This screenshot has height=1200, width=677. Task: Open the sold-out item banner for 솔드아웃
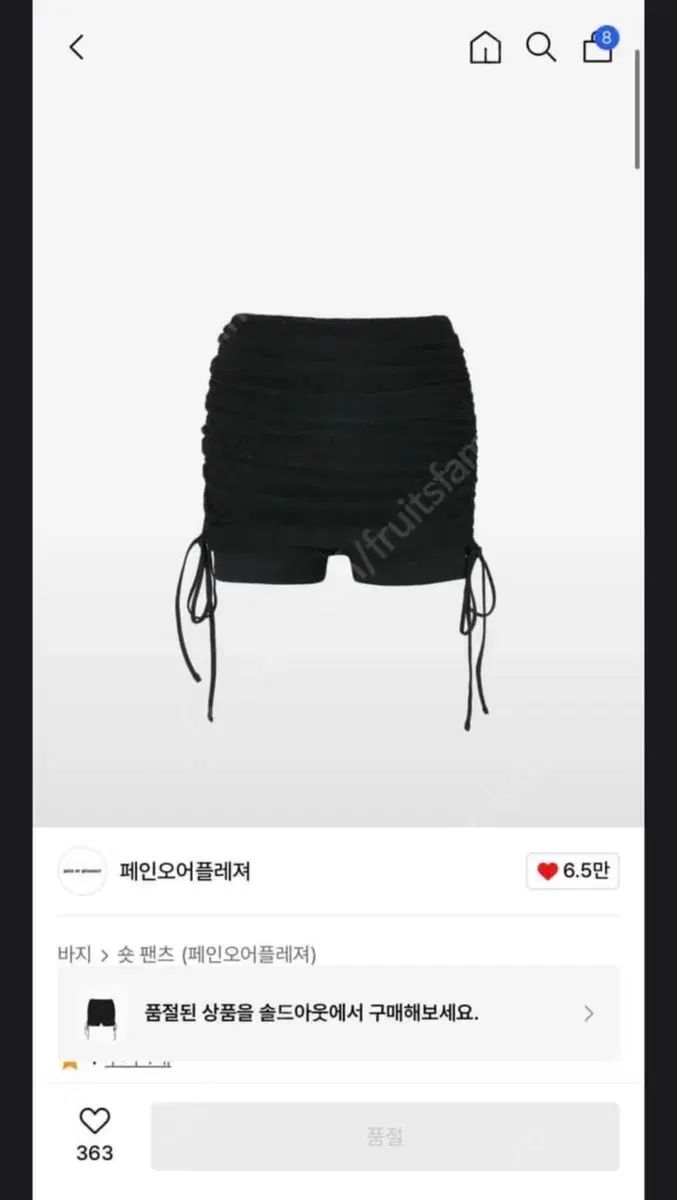click(x=338, y=1013)
